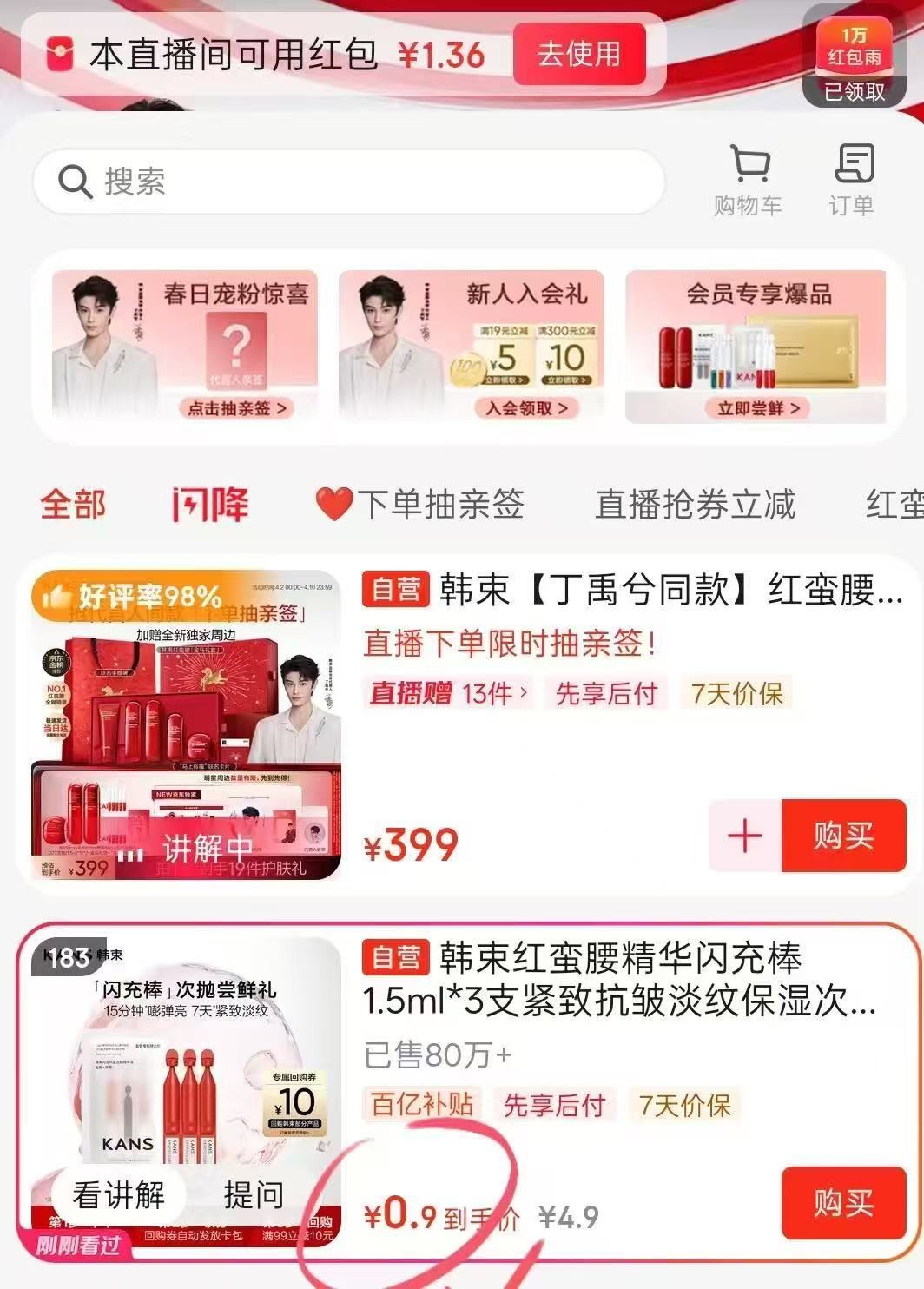Open the 韩束红蛮腰 gift set product image

[186, 724]
